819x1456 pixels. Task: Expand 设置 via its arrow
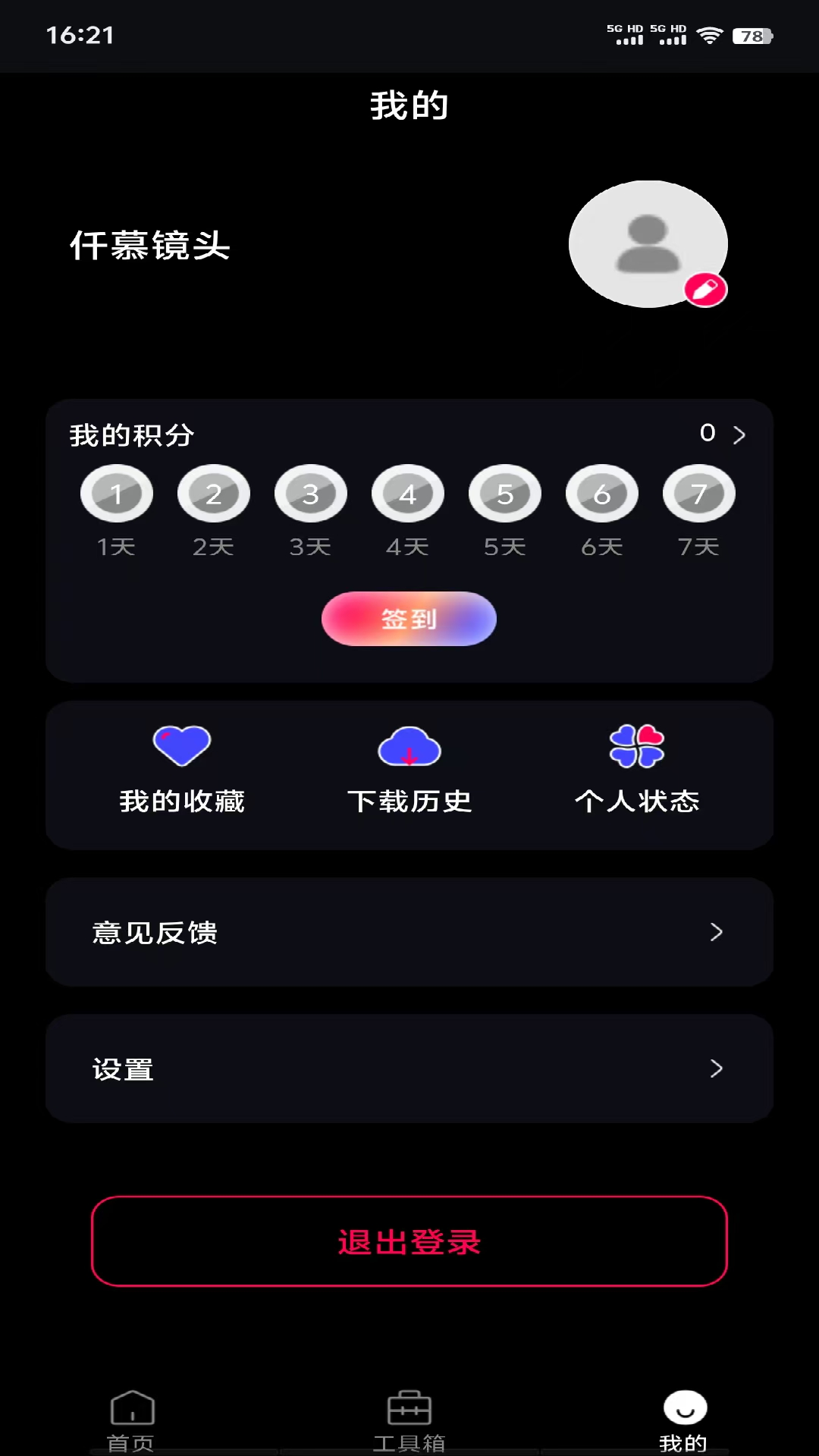(716, 1068)
